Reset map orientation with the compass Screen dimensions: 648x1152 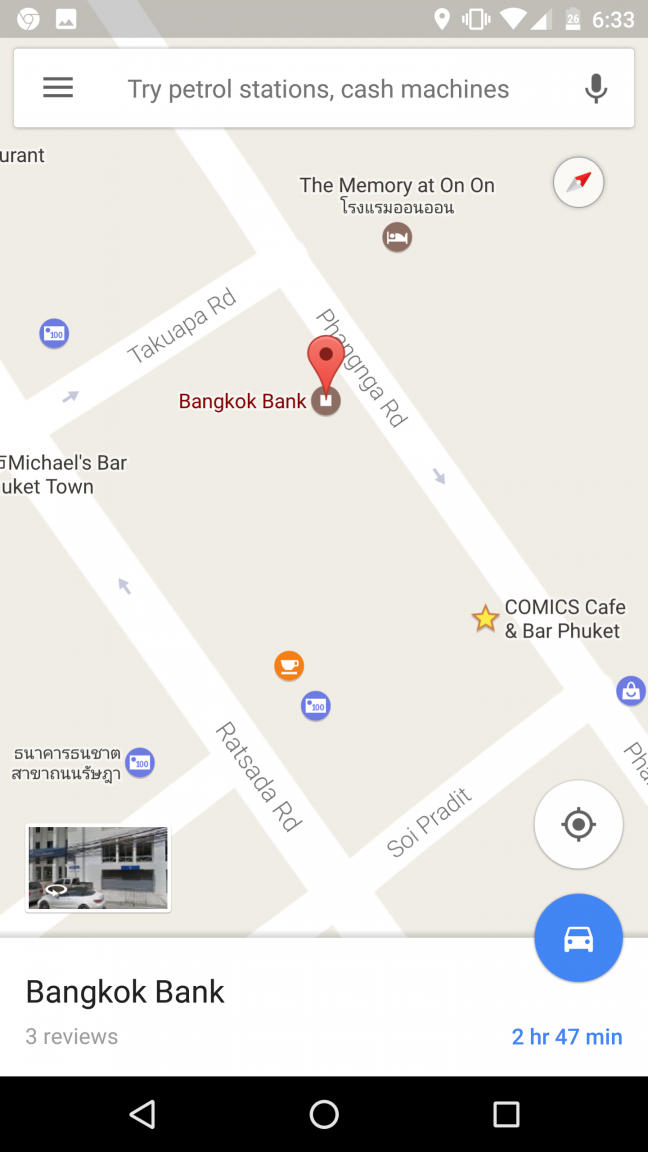(x=578, y=182)
